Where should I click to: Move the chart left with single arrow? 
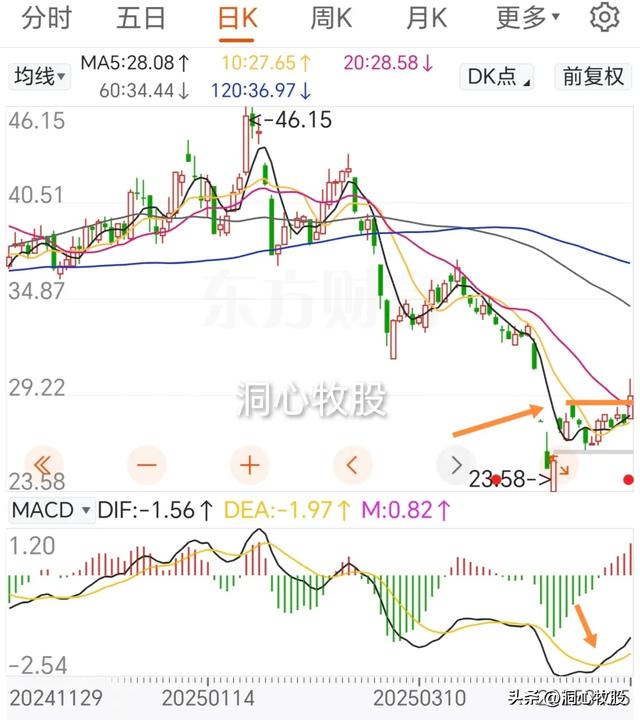(352, 464)
